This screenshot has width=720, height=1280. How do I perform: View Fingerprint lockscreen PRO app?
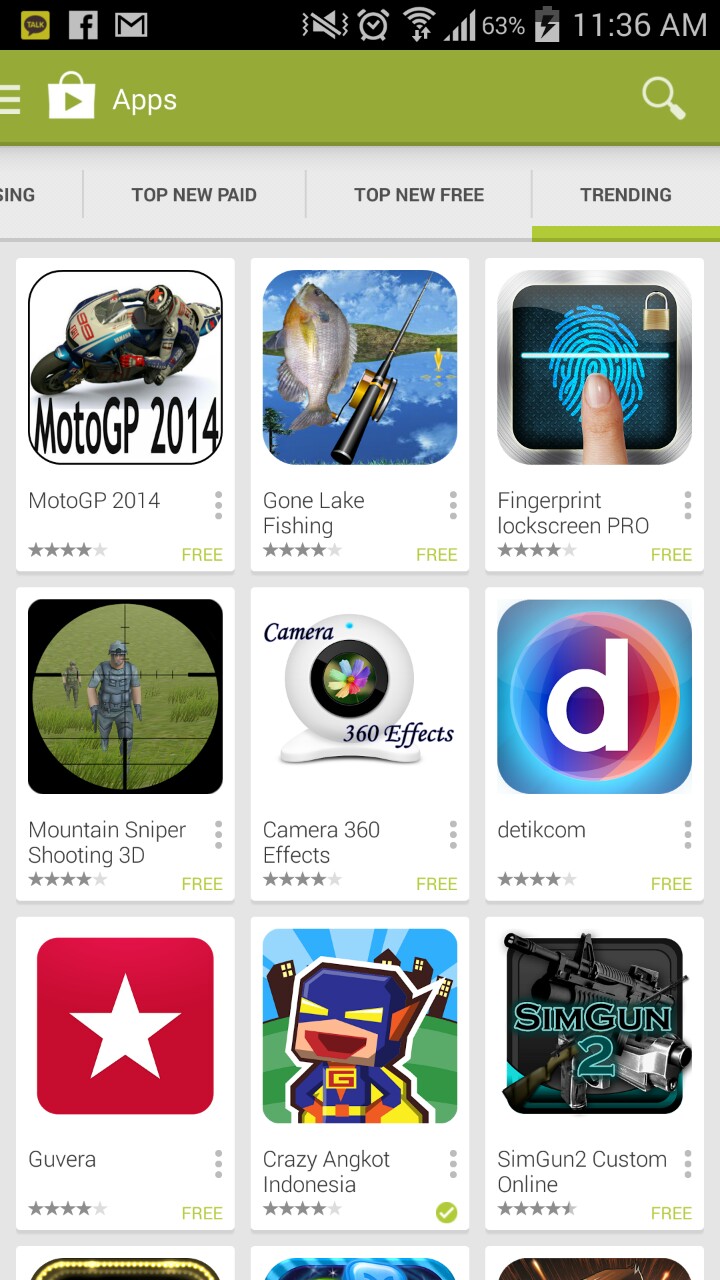(x=594, y=368)
